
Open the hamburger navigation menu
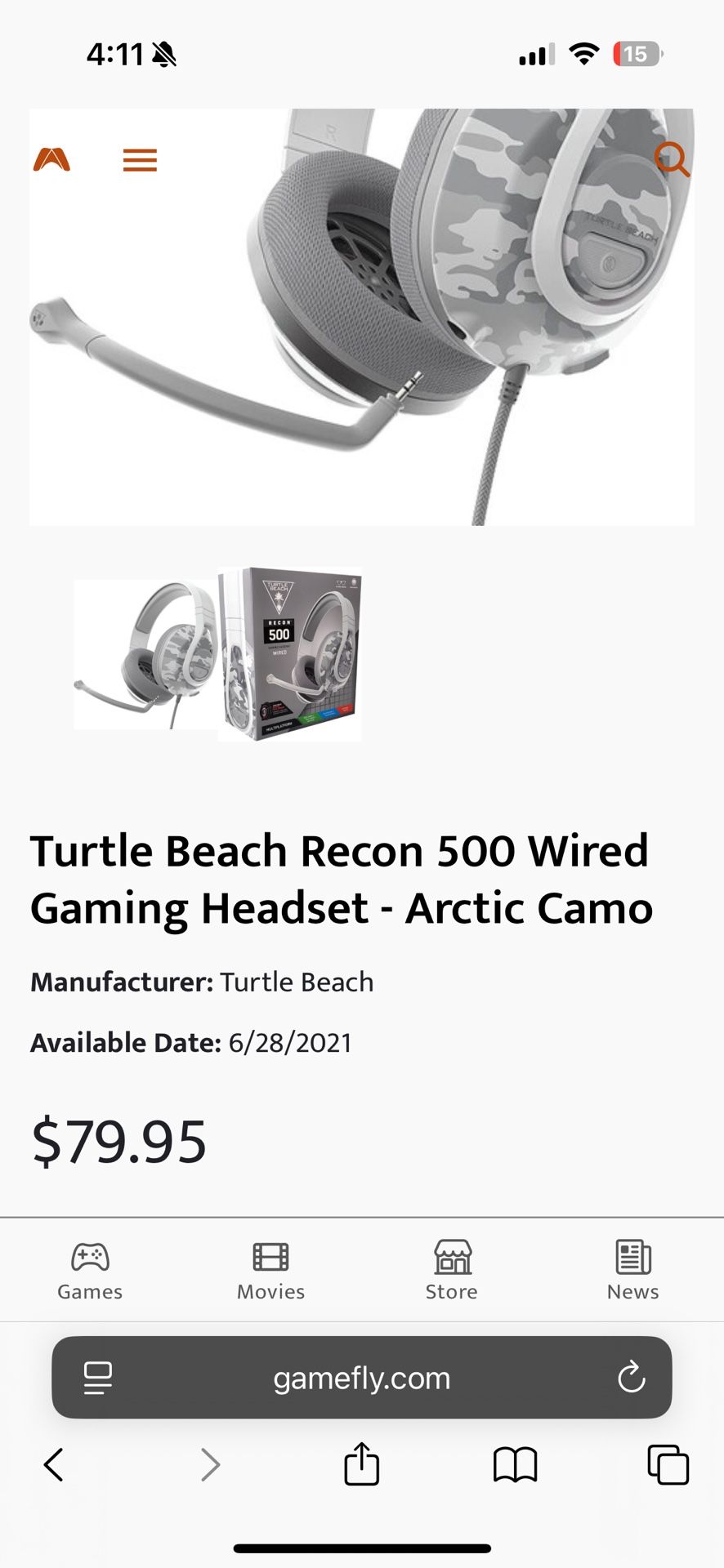[139, 160]
